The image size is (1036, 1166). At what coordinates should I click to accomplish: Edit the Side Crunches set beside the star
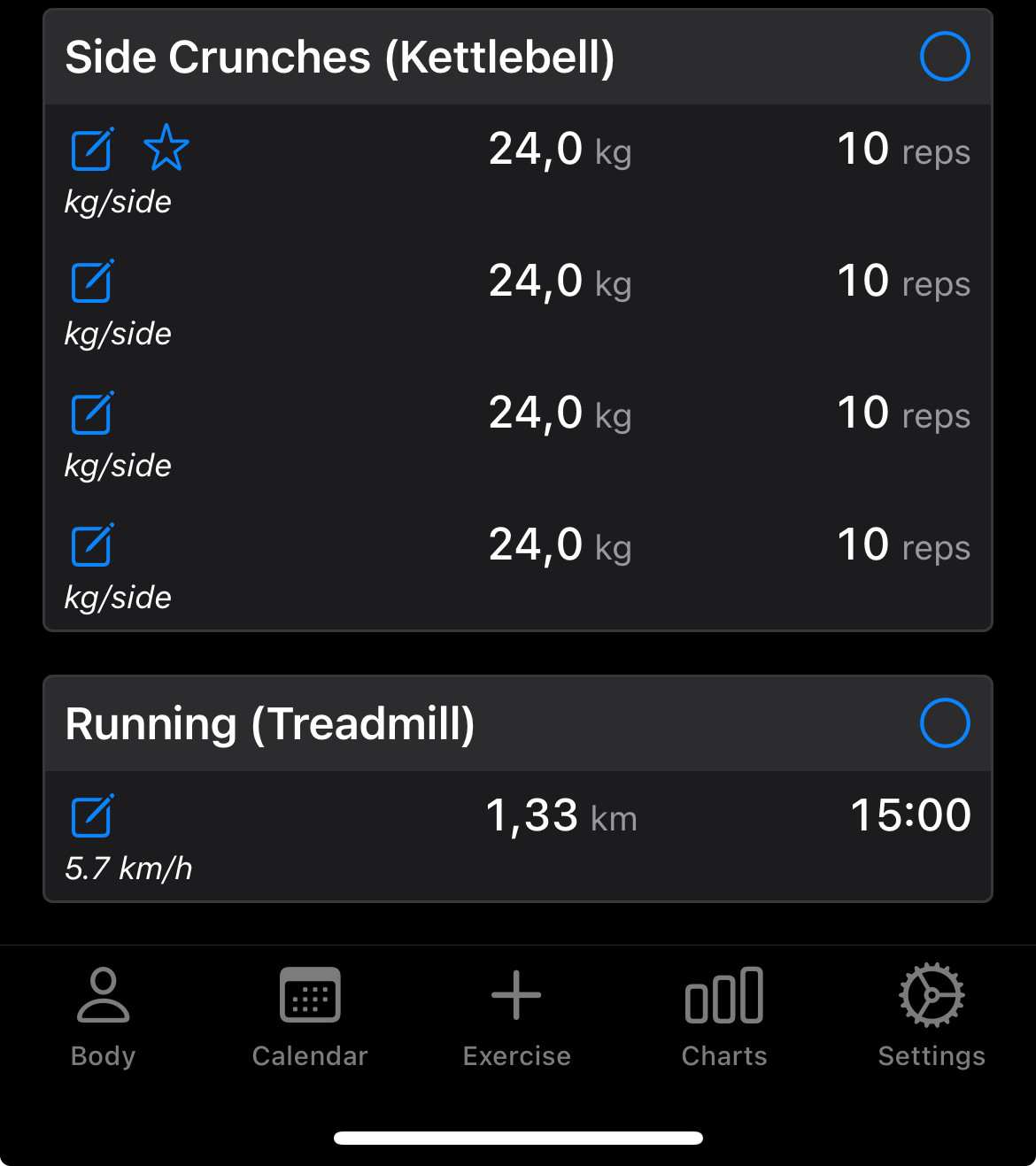(x=92, y=149)
